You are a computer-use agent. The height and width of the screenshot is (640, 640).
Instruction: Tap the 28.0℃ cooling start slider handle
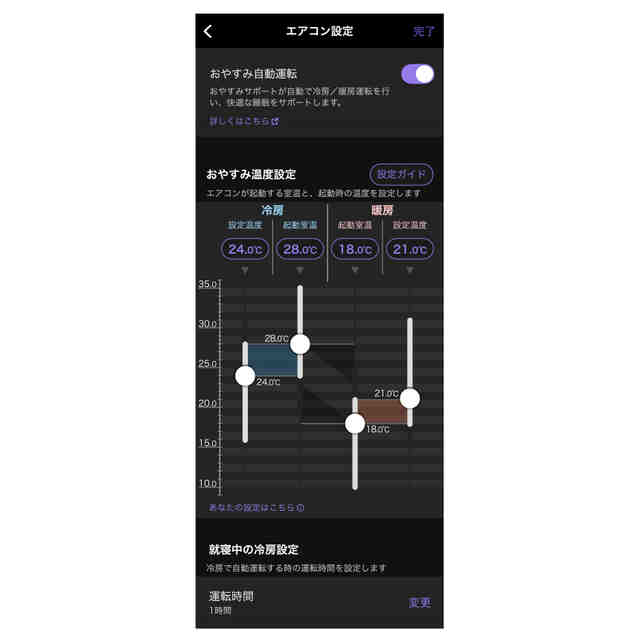(x=300, y=344)
